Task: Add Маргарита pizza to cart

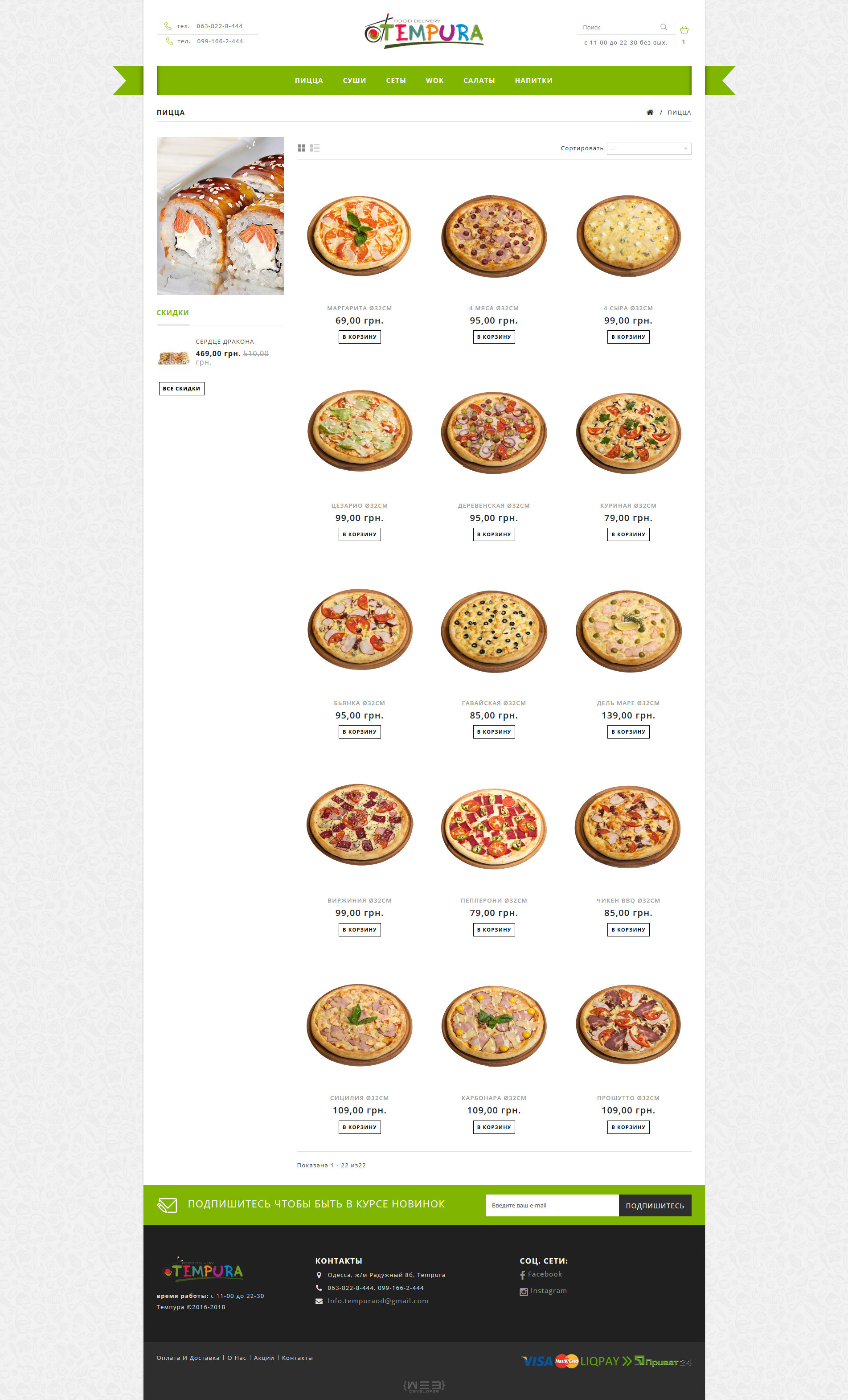Action: click(360, 337)
